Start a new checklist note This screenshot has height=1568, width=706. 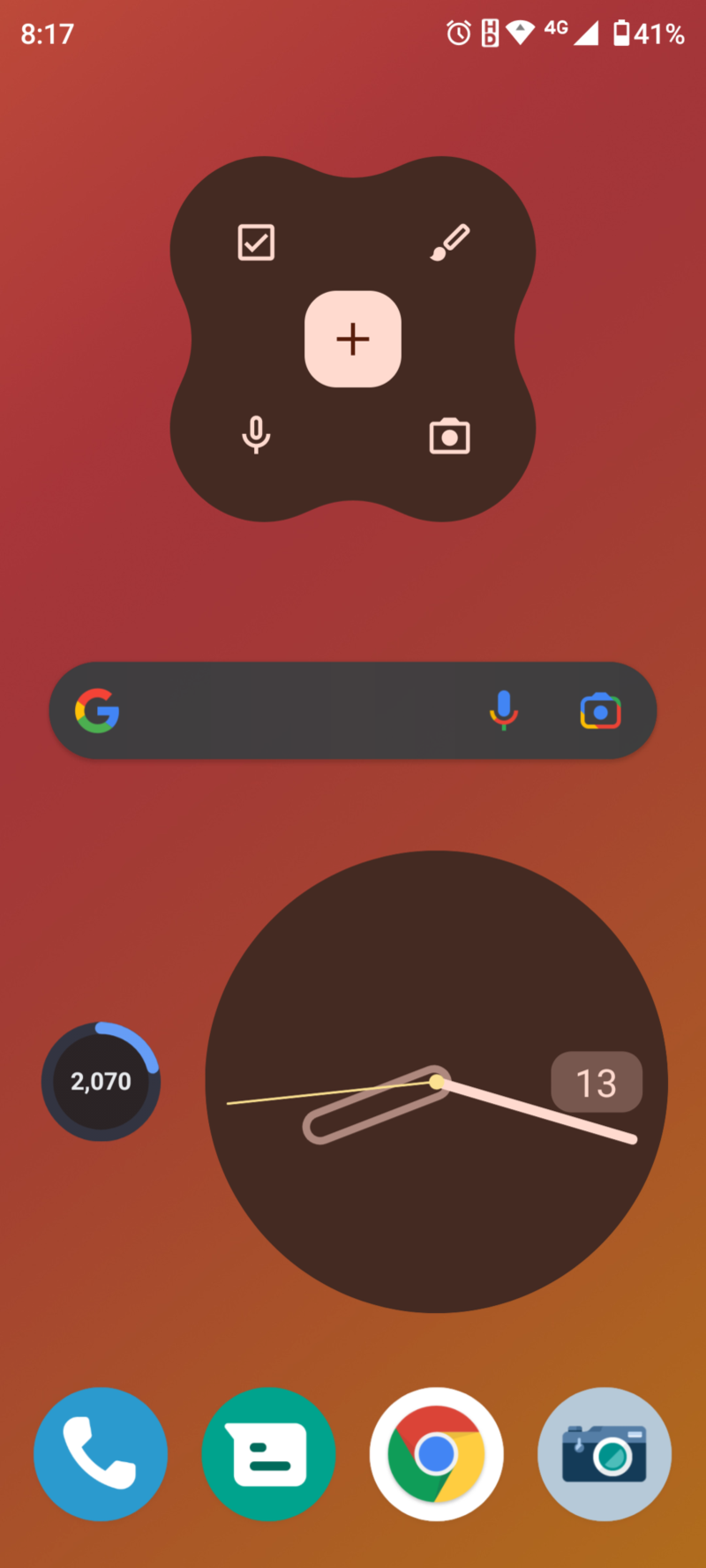(256, 242)
